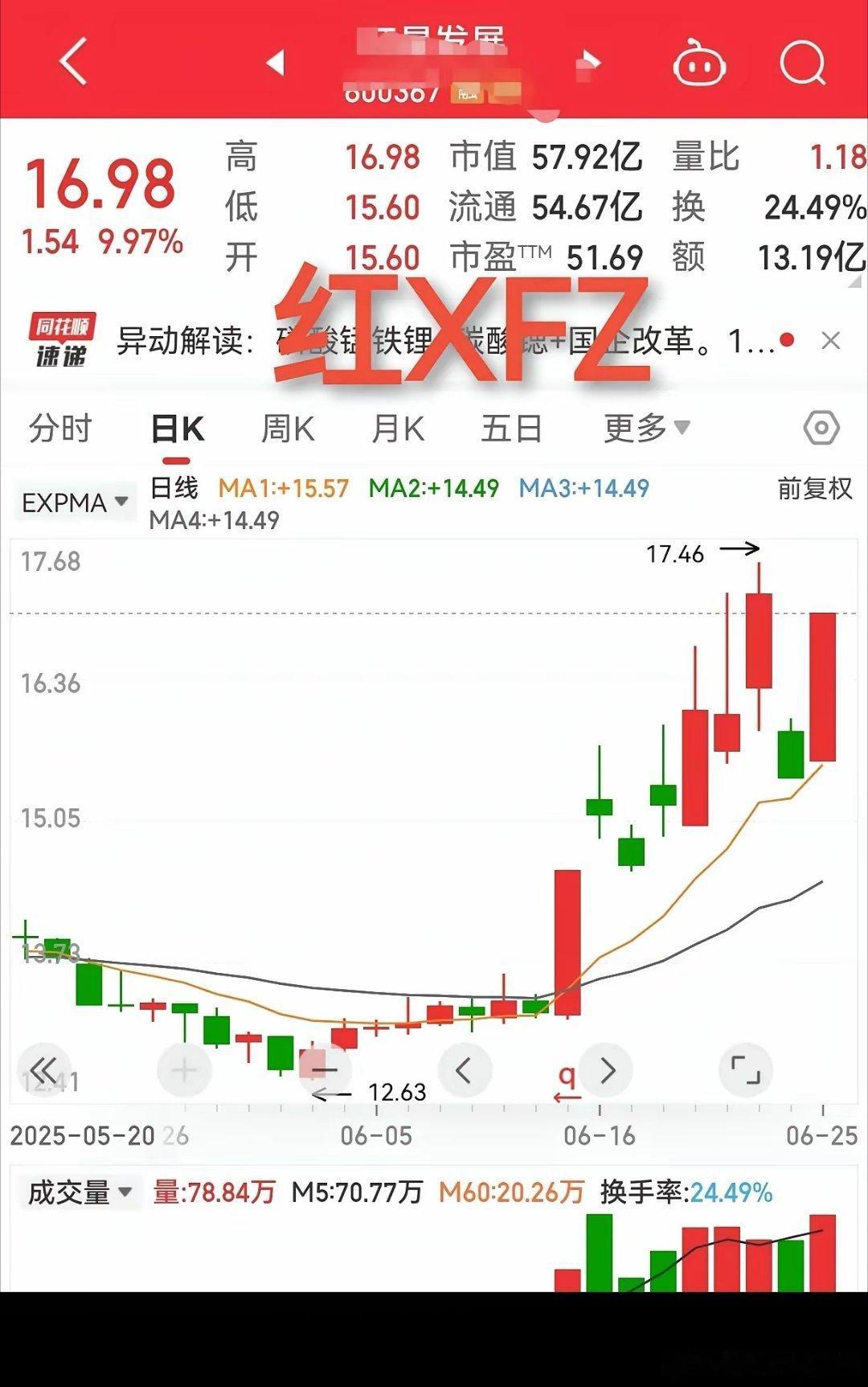
Task: Zoom in the chart with the plus button
Action: [x=184, y=1070]
